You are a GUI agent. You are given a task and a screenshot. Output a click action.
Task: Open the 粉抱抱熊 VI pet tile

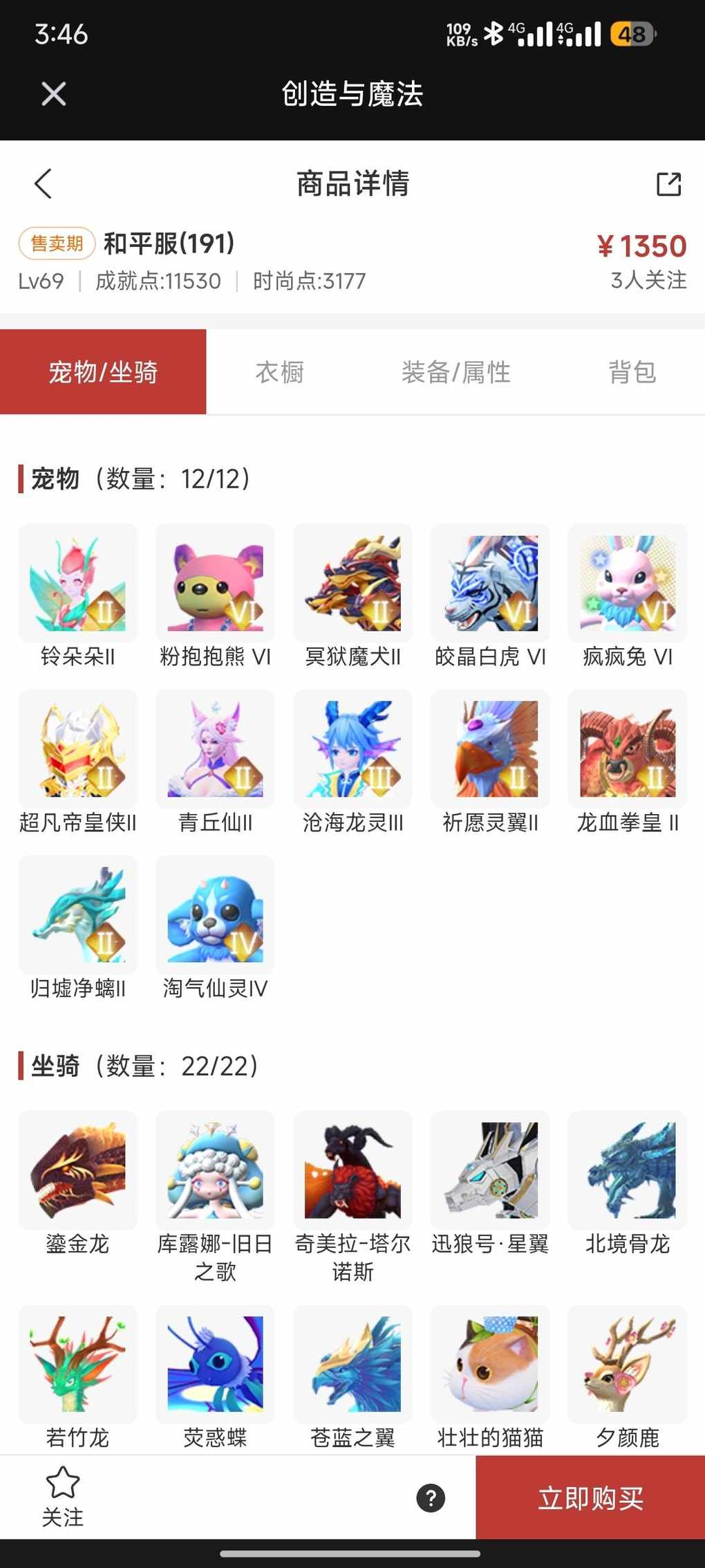pyautogui.click(x=215, y=584)
